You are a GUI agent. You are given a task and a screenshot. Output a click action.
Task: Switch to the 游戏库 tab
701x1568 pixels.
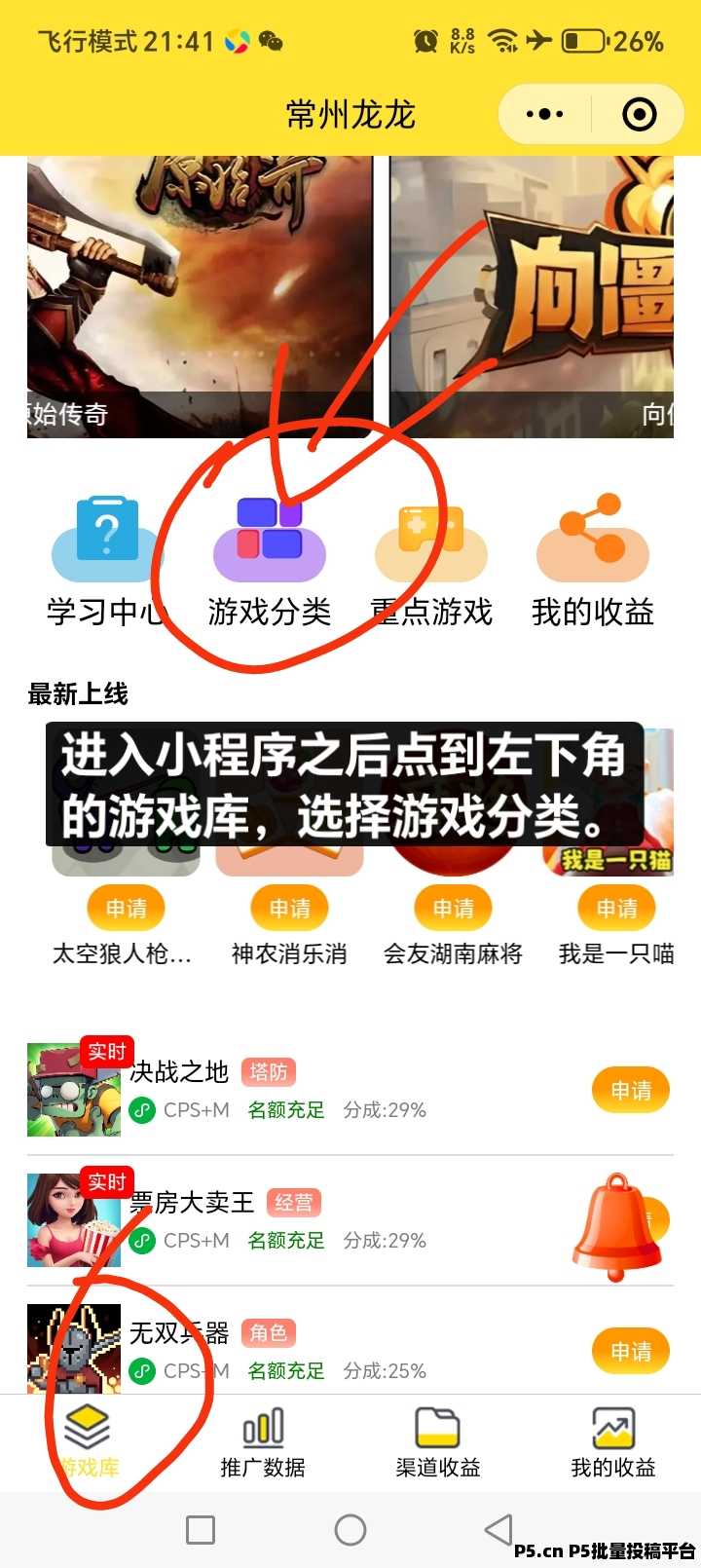pos(88,1441)
